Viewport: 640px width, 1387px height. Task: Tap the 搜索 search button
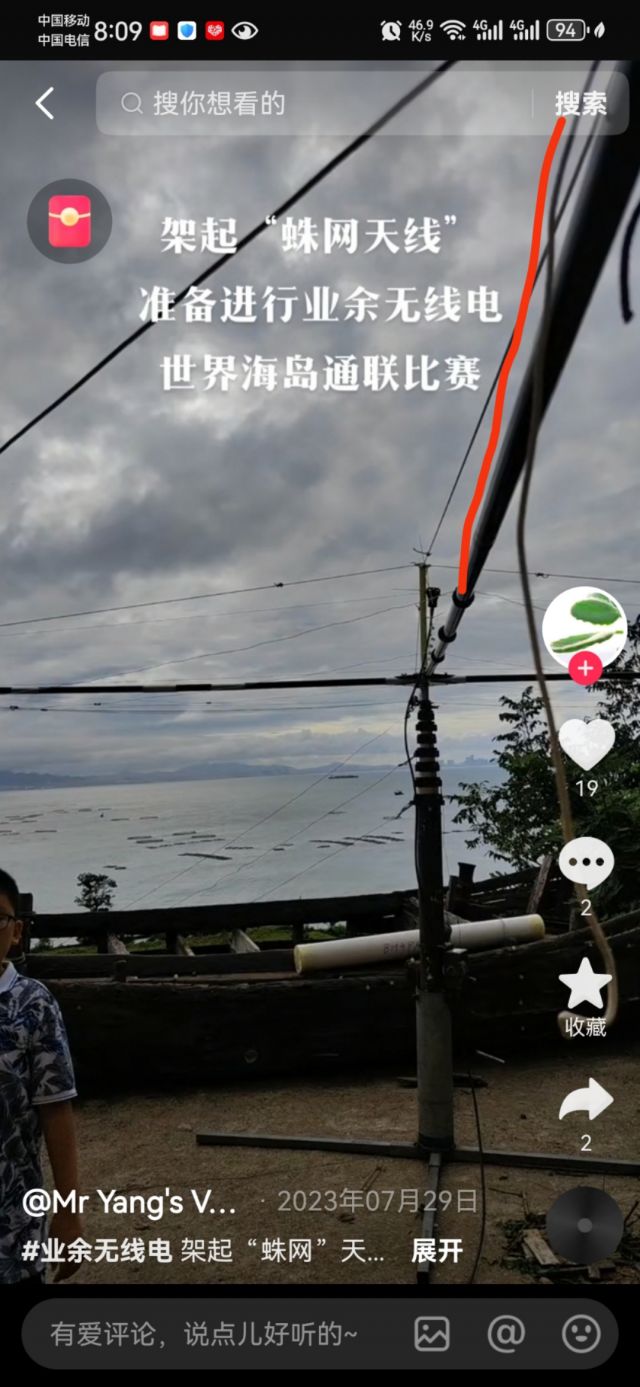click(x=580, y=103)
